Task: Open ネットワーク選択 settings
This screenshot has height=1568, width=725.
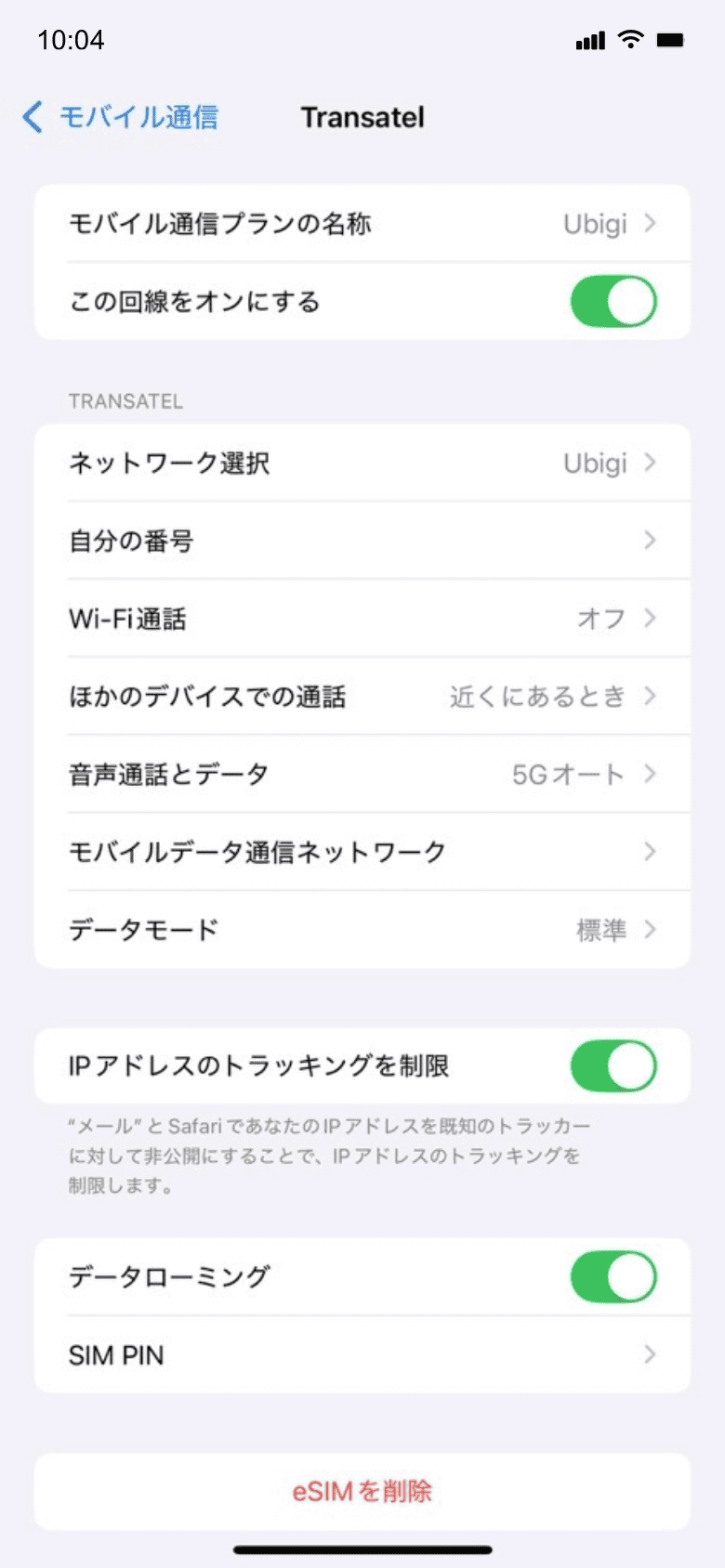Action: click(x=362, y=463)
